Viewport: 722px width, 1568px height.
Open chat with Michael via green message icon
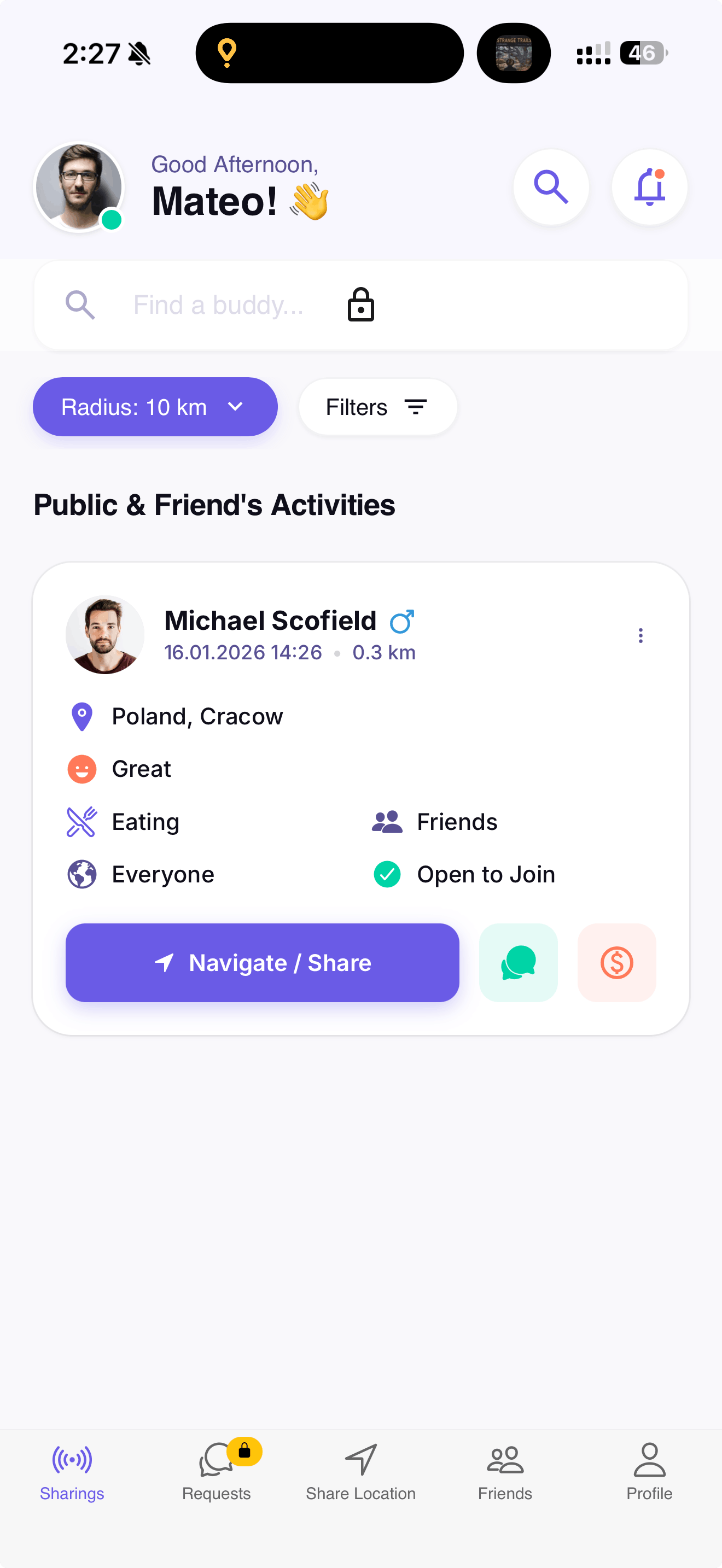tap(518, 962)
